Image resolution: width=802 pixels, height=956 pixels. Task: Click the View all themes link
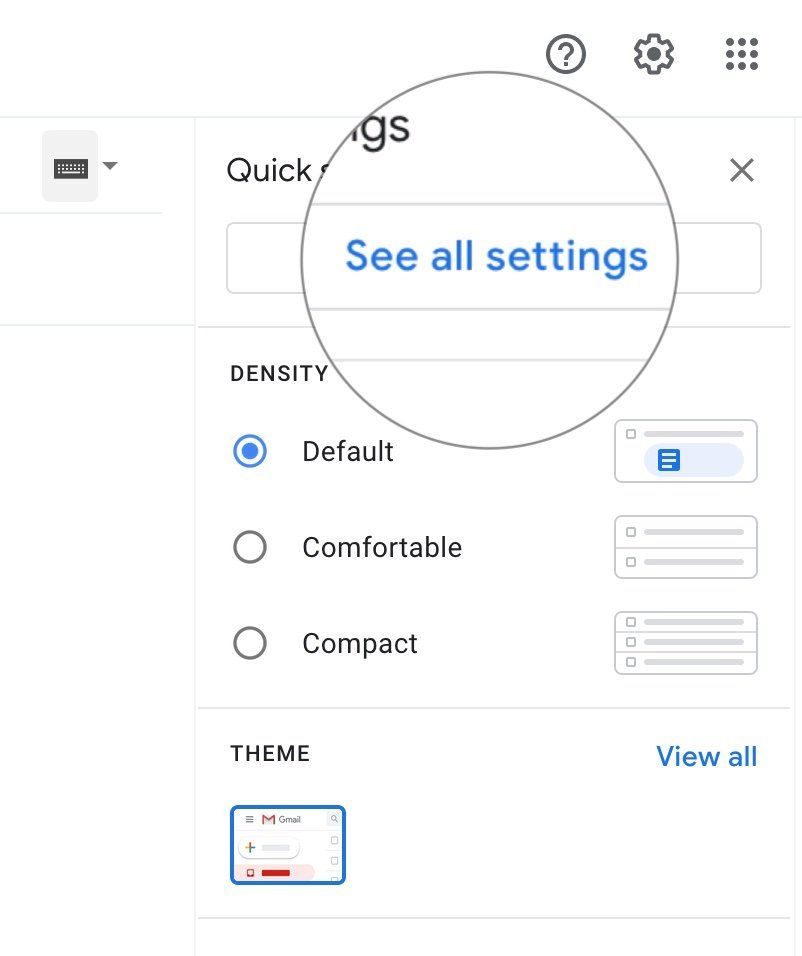coord(706,756)
